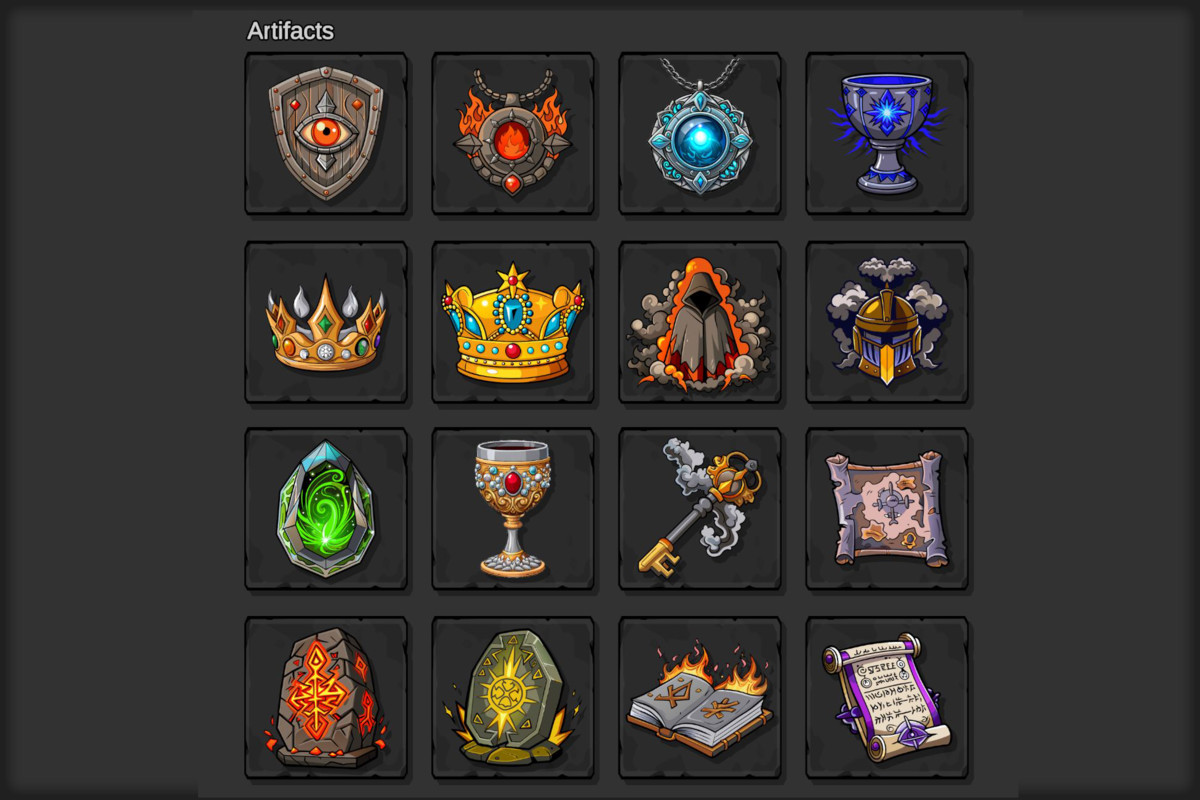Pick the golden knight helmet artifact
Viewport: 1200px width, 800px height.
point(887,322)
